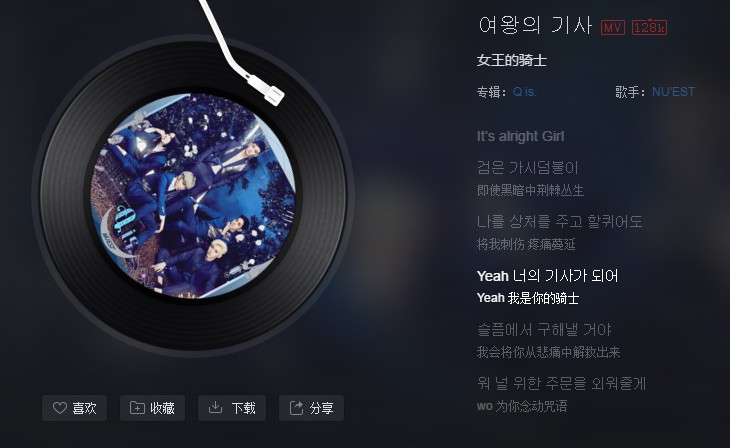Like this song with 喜欢 button
Viewport: 730px width, 448px height.
point(74,408)
